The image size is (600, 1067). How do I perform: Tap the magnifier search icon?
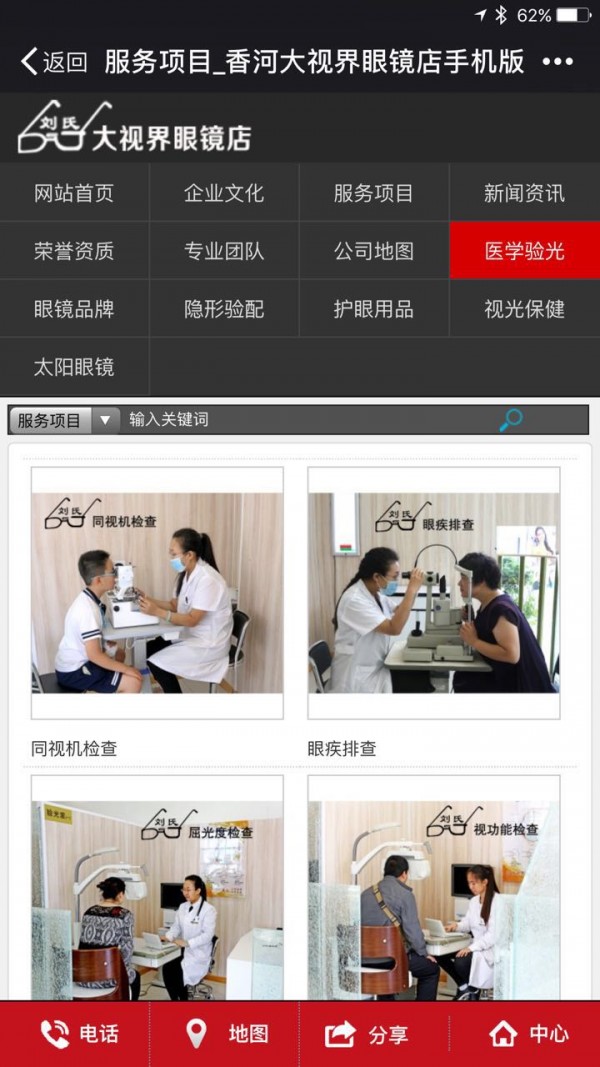tap(511, 420)
